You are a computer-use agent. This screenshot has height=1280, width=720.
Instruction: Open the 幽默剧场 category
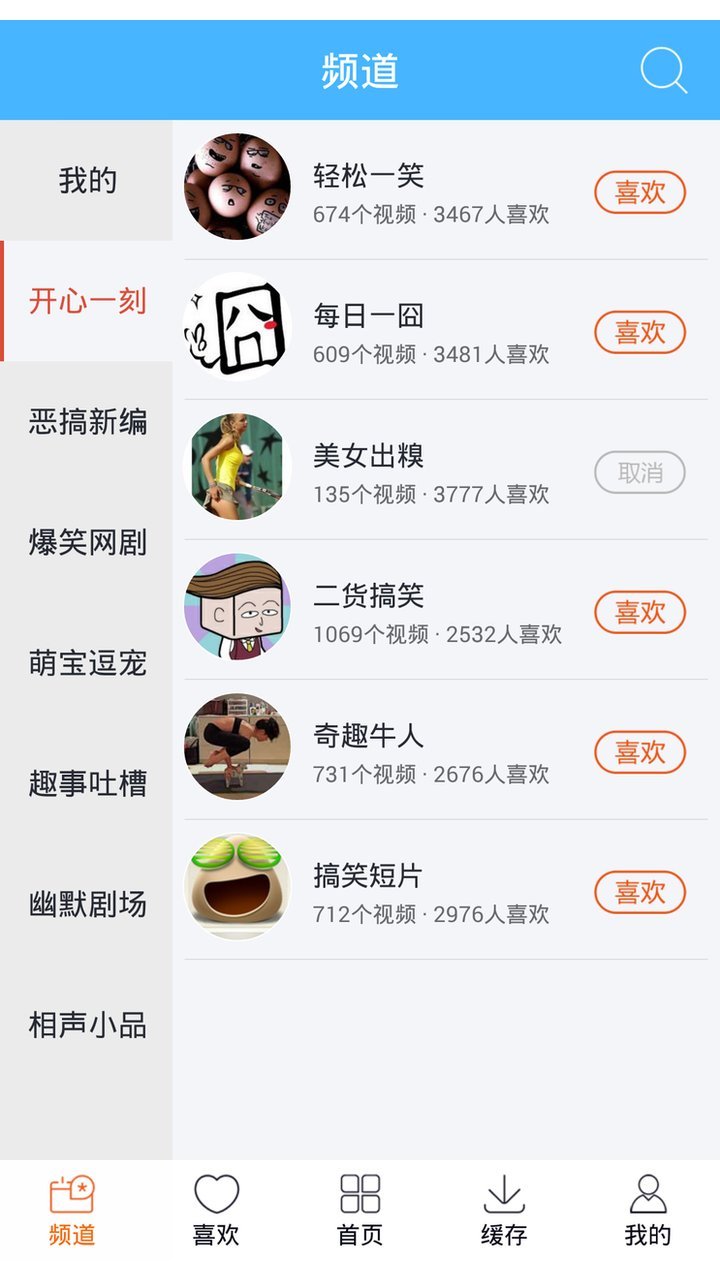point(87,905)
